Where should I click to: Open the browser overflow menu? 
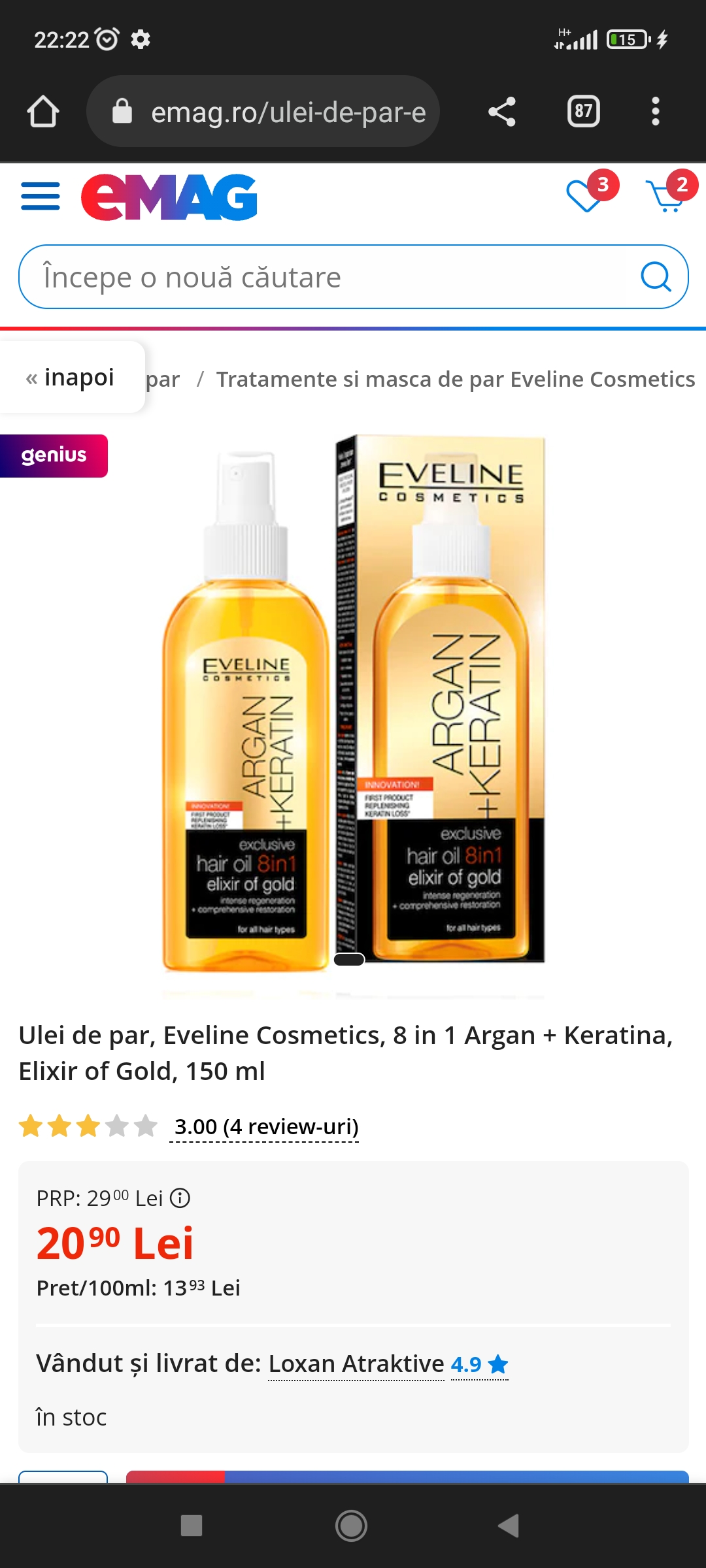(656, 112)
